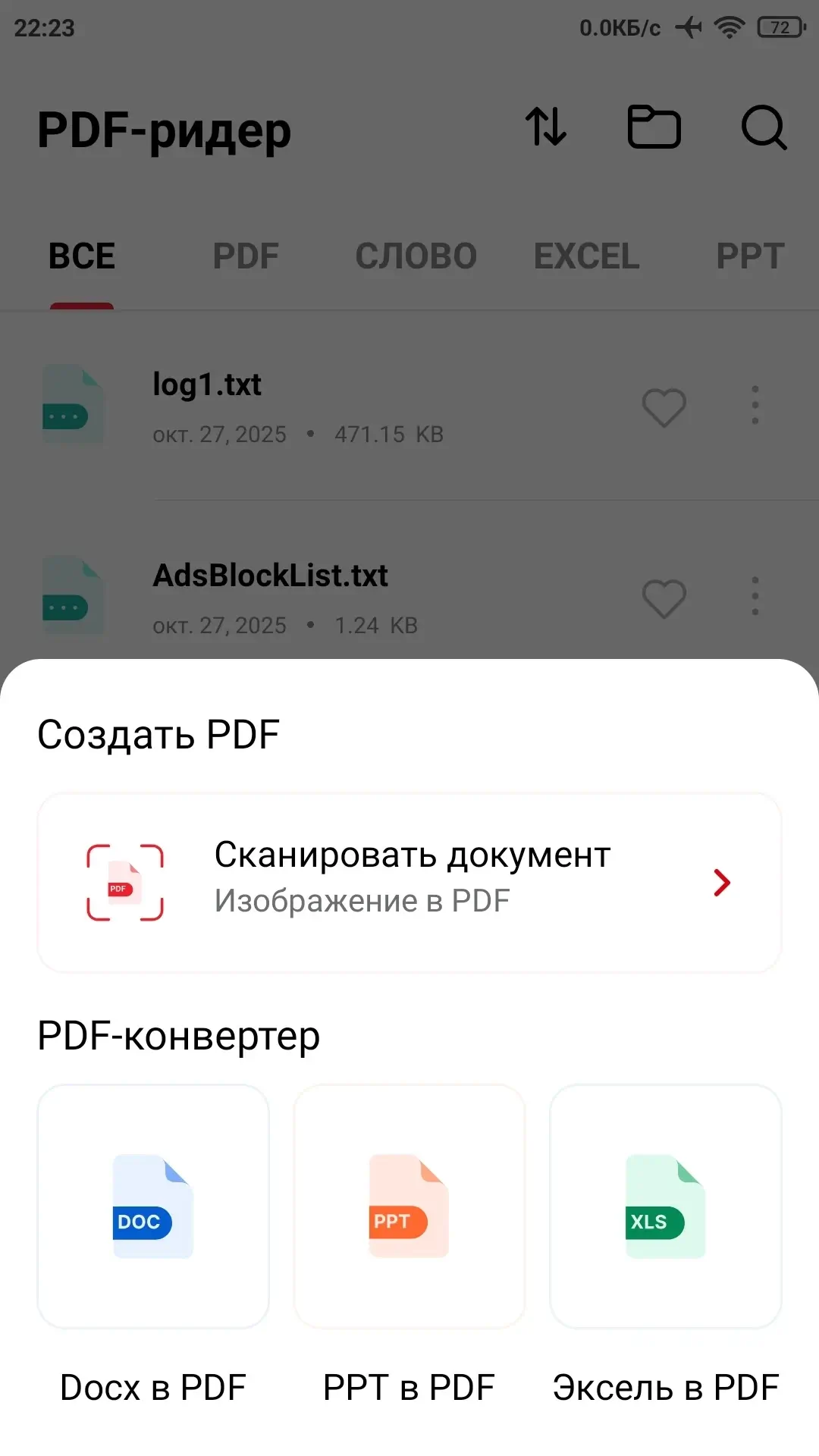Open the sort order icon
The width and height of the screenshot is (819, 1456).
(x=546, y=127)
